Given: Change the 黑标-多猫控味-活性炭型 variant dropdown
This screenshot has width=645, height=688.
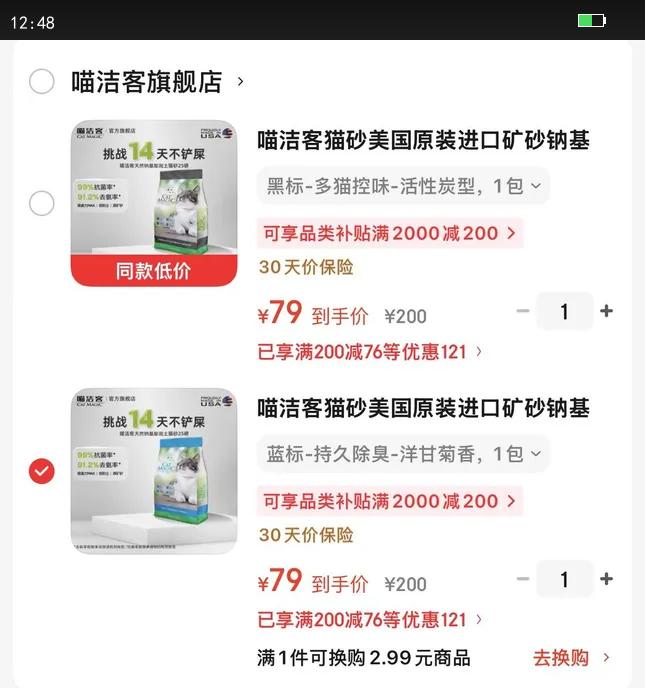Looking at the screenshot, I should tap(403, 186).
